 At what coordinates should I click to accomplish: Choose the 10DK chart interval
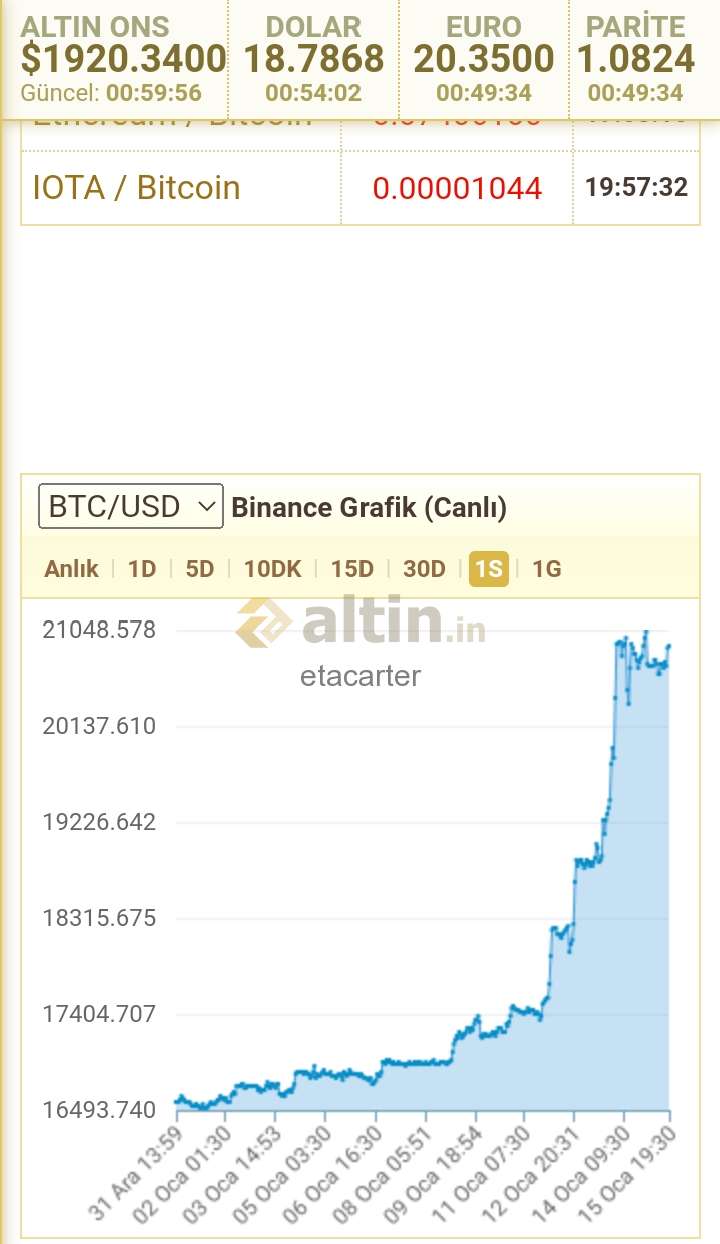point(272,569)
